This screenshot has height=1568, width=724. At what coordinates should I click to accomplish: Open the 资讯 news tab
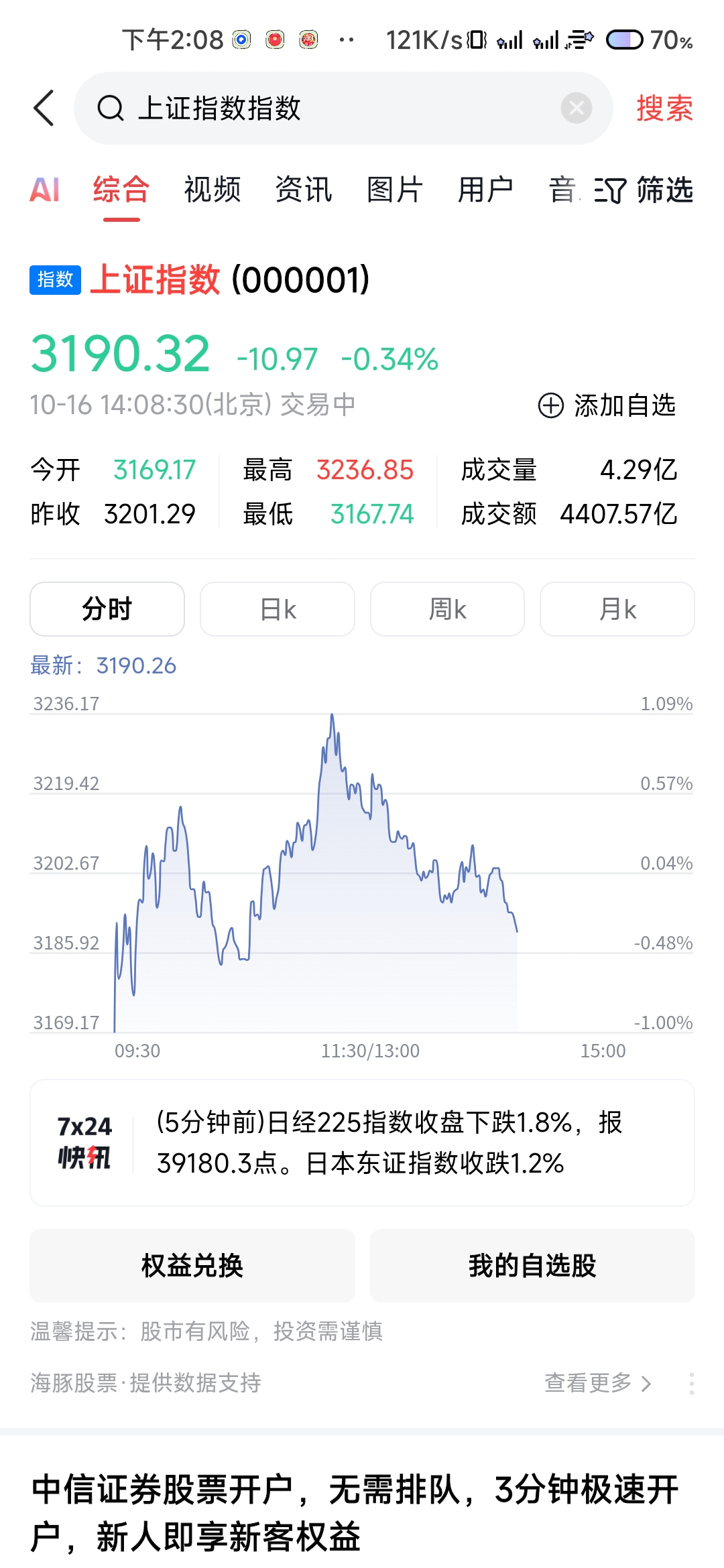[x=302, y=191]
